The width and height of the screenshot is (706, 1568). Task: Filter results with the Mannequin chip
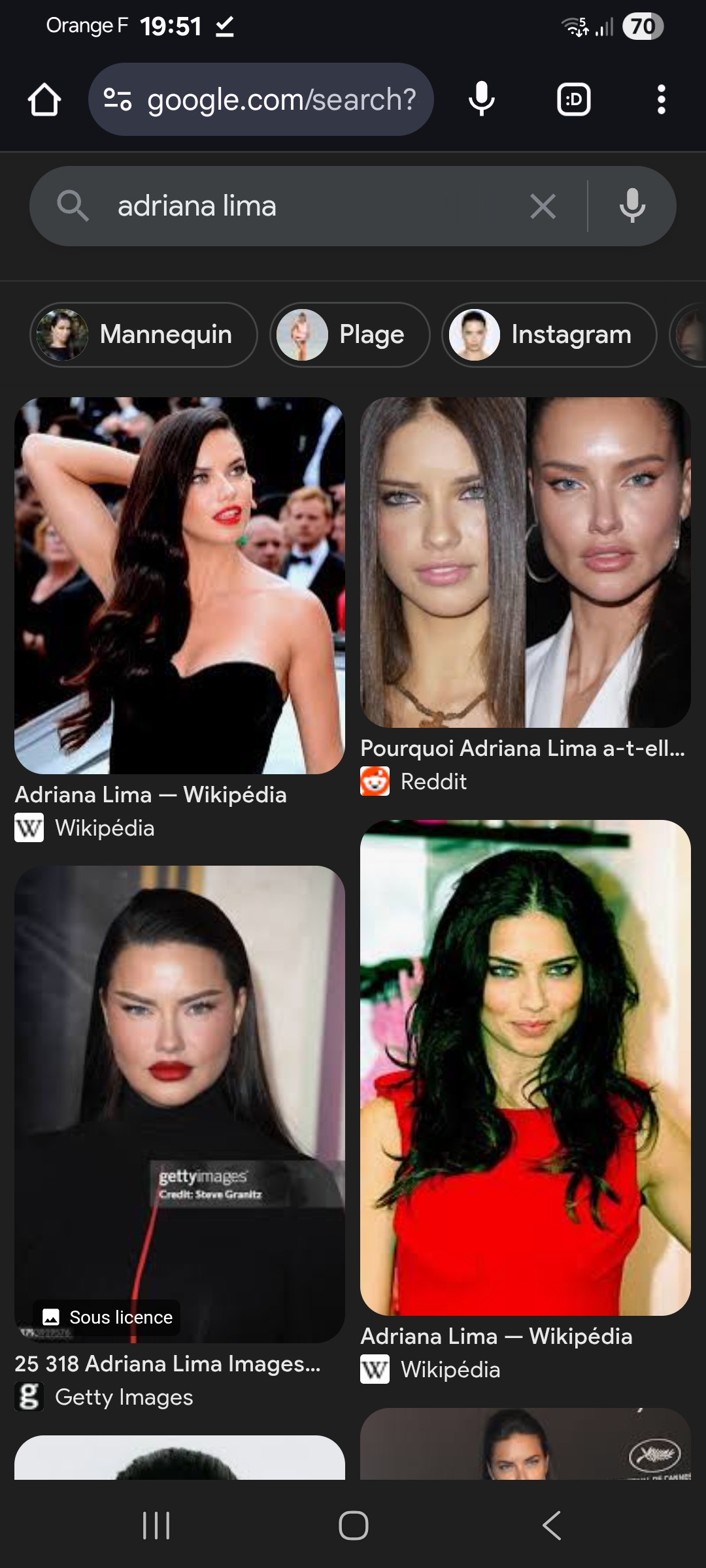tap(144, 335)
